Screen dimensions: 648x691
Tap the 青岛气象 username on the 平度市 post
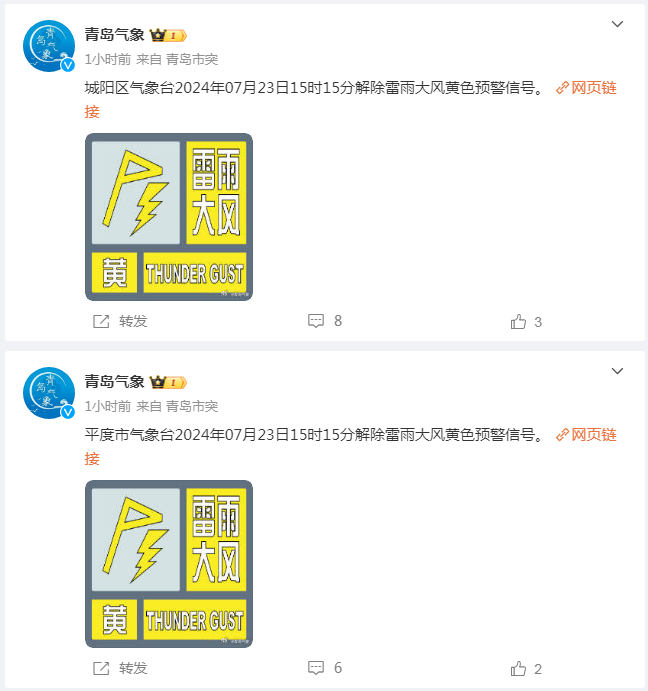click(114, 381)
